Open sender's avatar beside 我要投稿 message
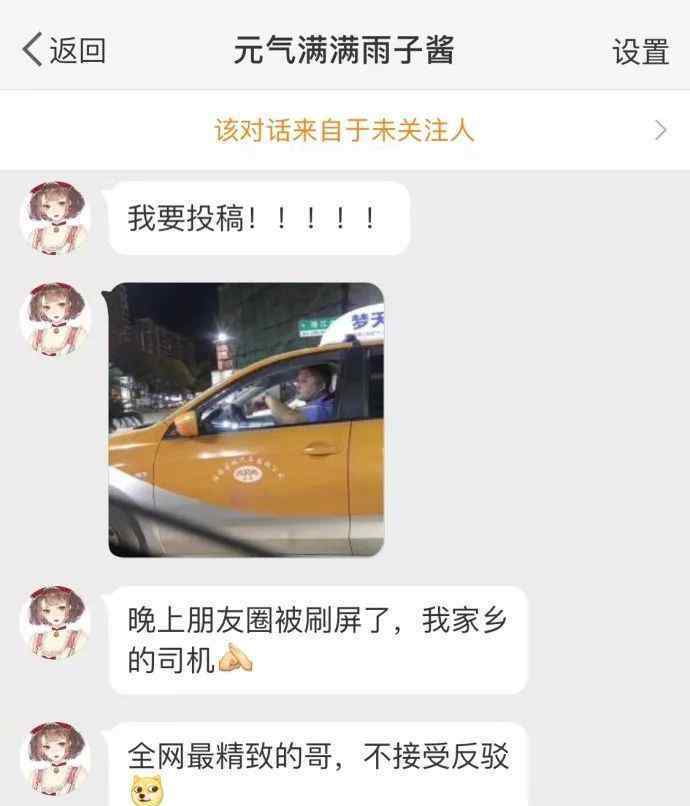690x806 pixels. click(55, 217)
